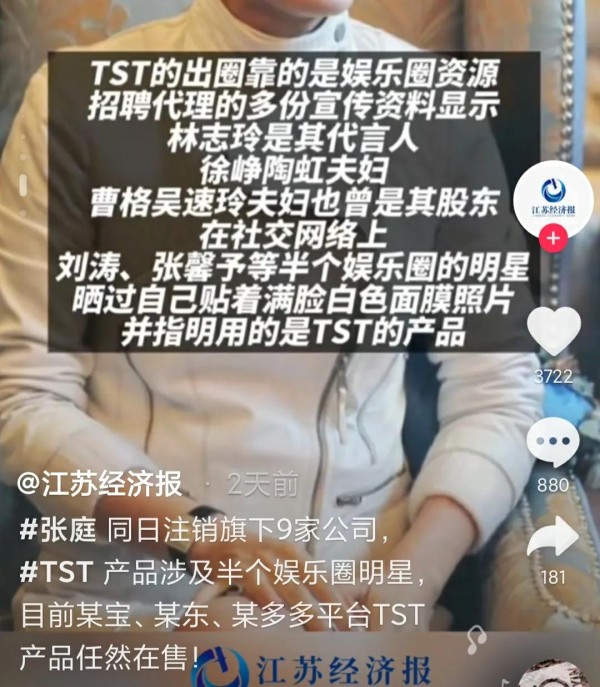This screenshot has height=687, width=600.
Task: Open the comments on this video
Action: tap(552, 443)
